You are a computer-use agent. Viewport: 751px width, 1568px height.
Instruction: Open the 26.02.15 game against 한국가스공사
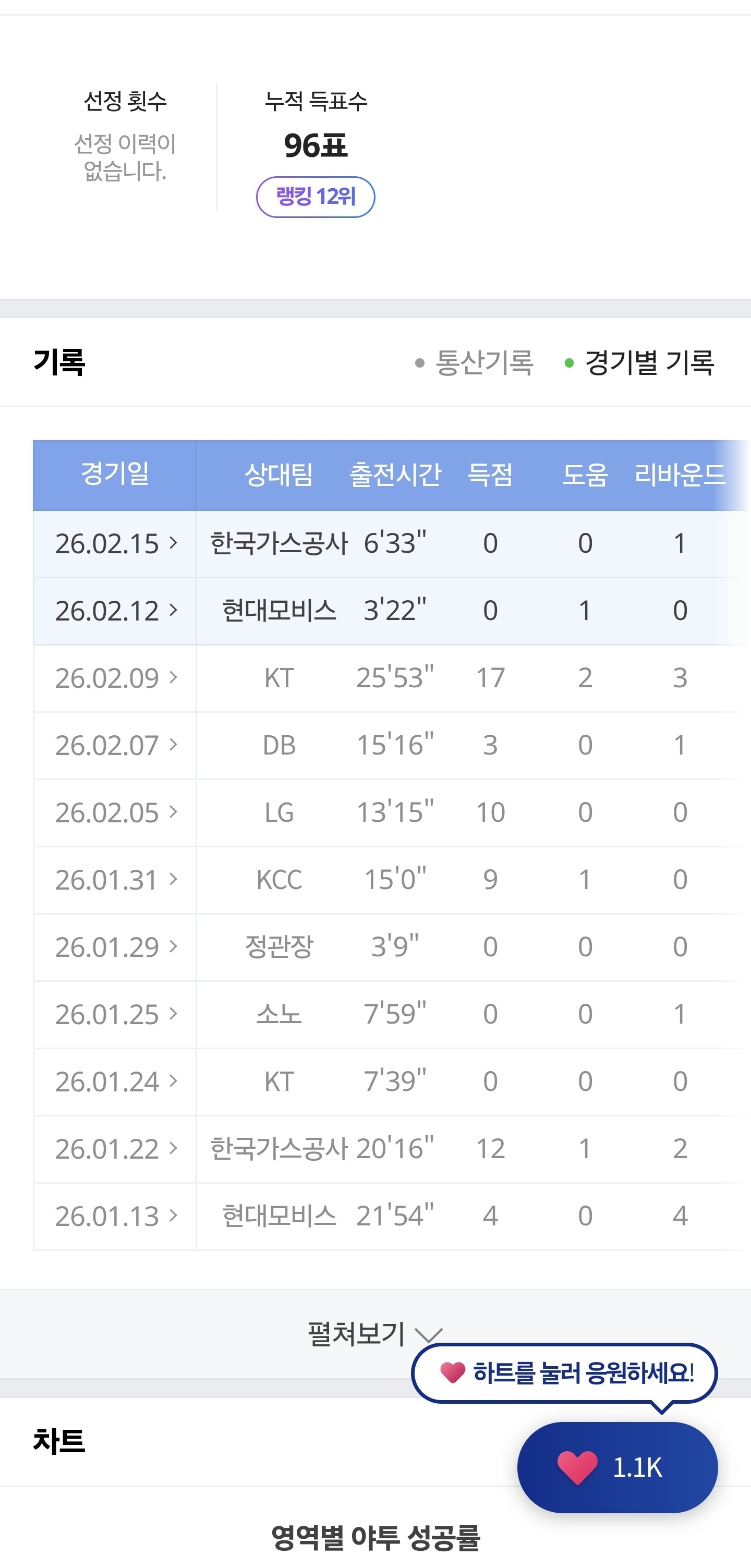116,543
